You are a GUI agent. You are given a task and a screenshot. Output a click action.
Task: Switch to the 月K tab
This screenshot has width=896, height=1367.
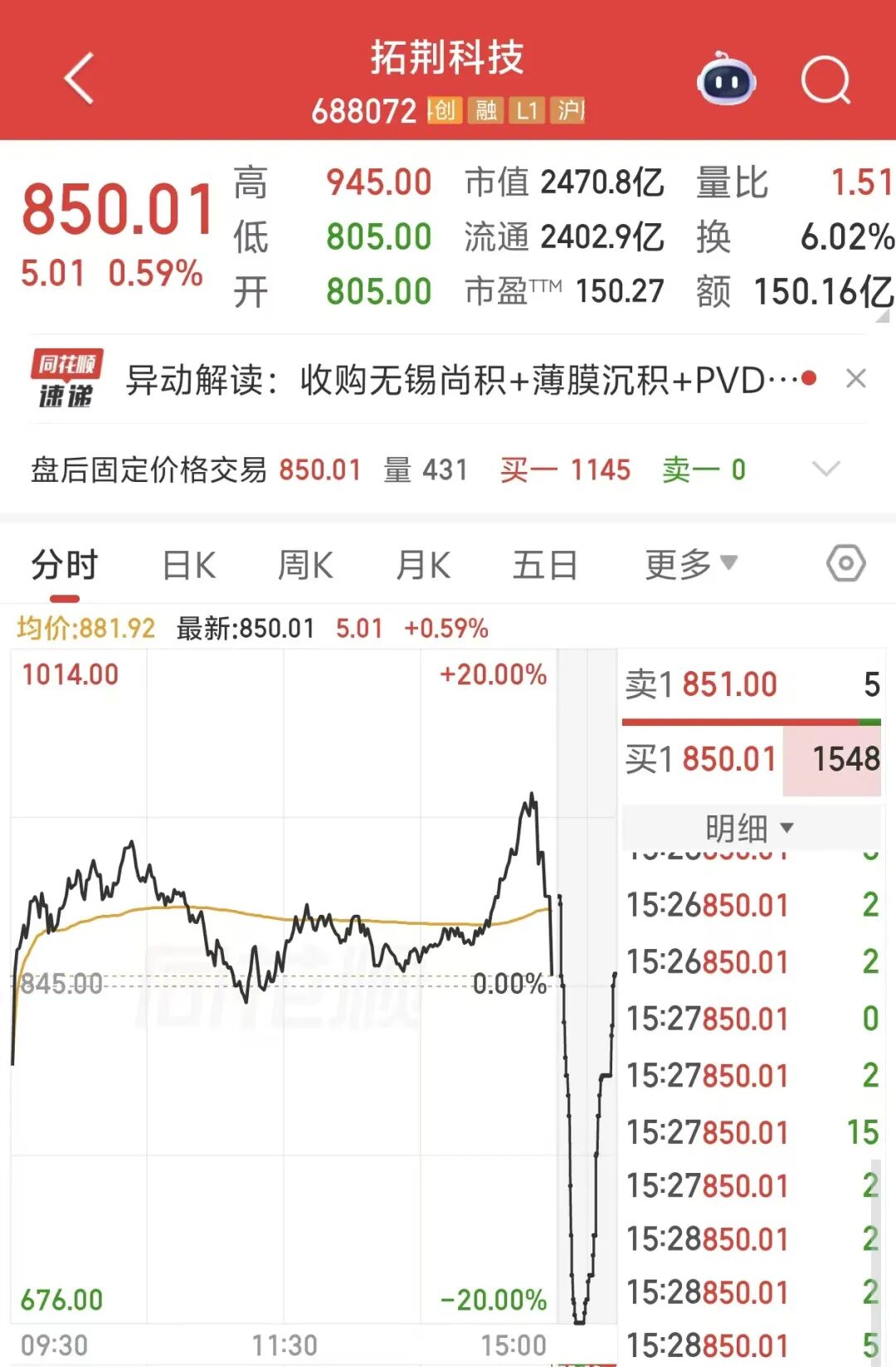click(x=423, y=566)
